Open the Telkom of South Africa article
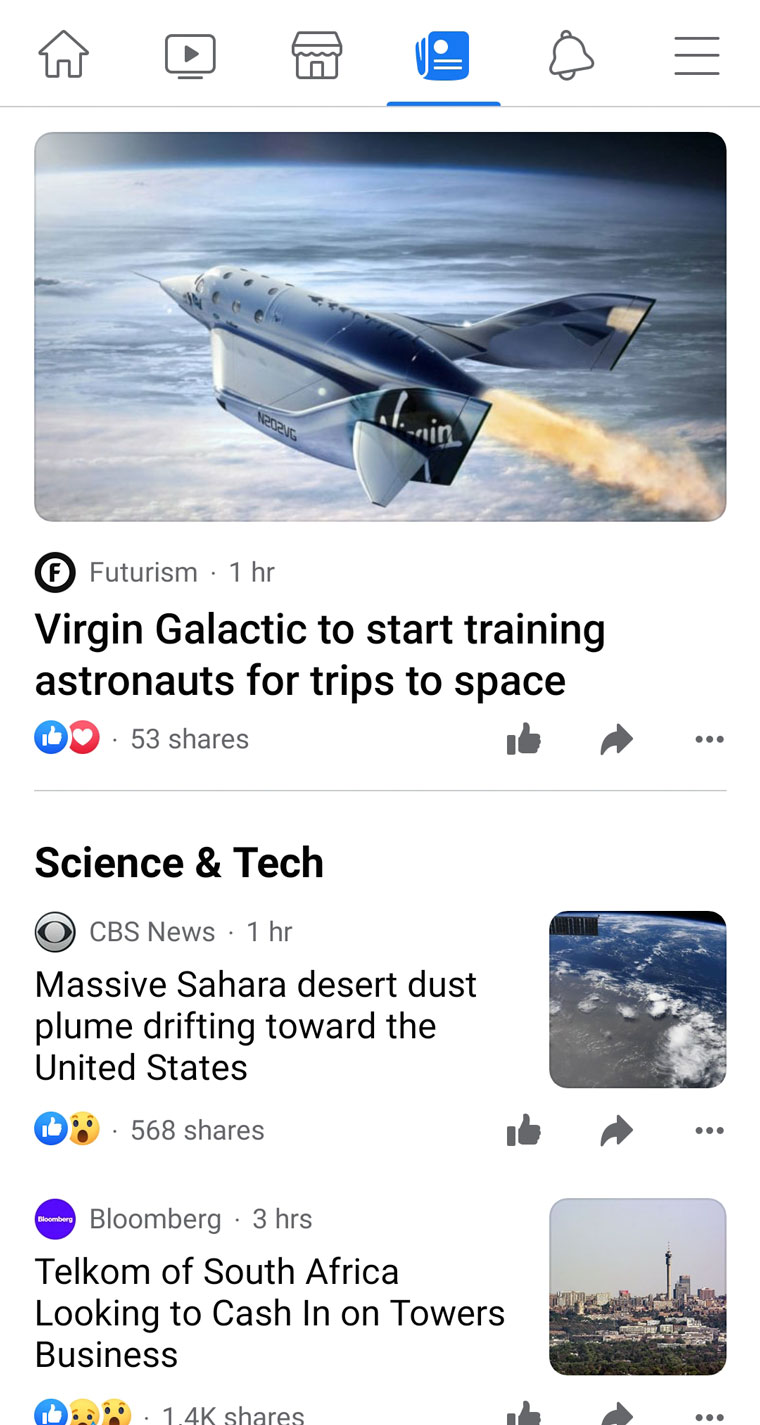 tap(270, 1313)
